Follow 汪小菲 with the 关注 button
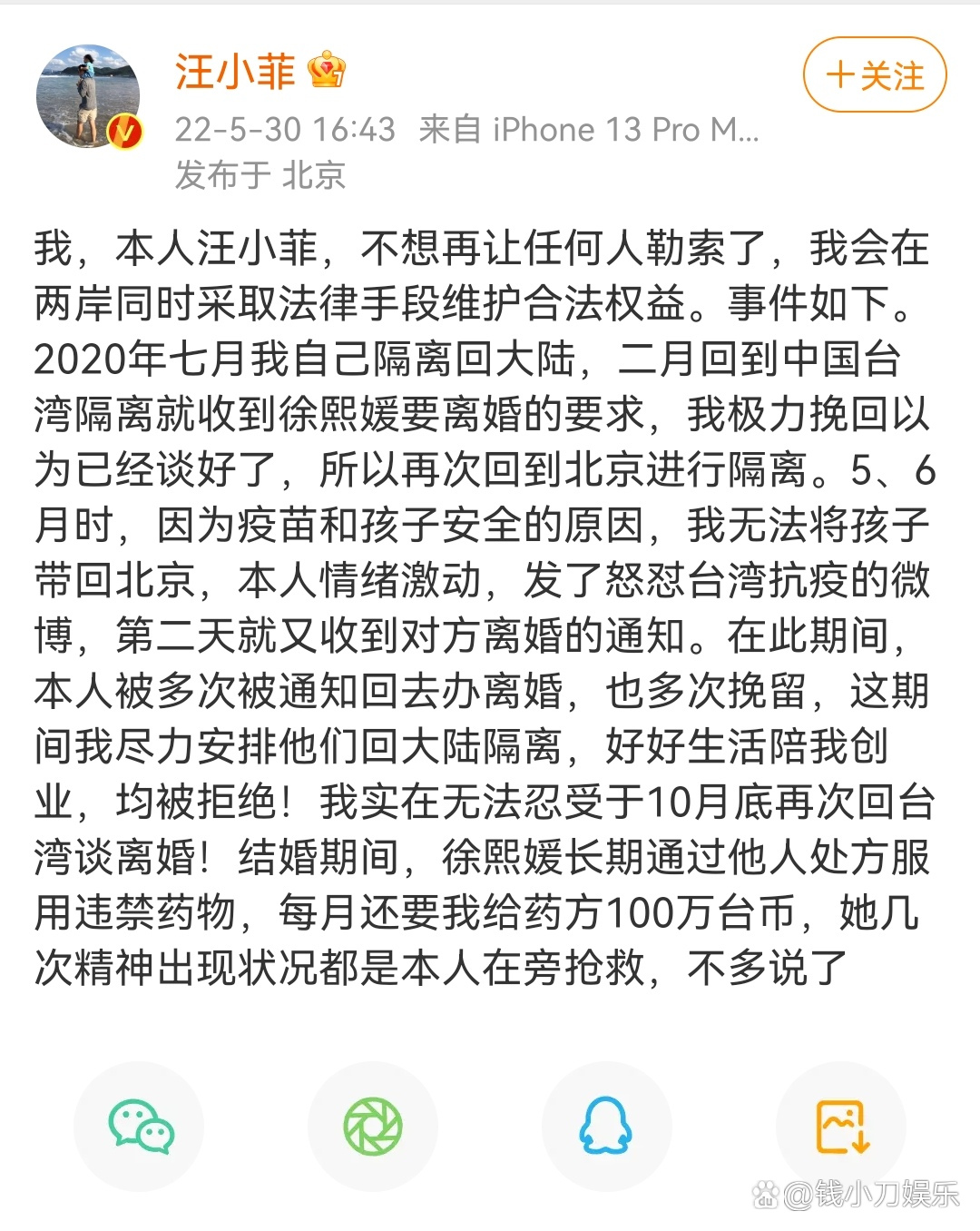Image resolution: width=980 pixels, height=1231 pixels. click(875, 75)
